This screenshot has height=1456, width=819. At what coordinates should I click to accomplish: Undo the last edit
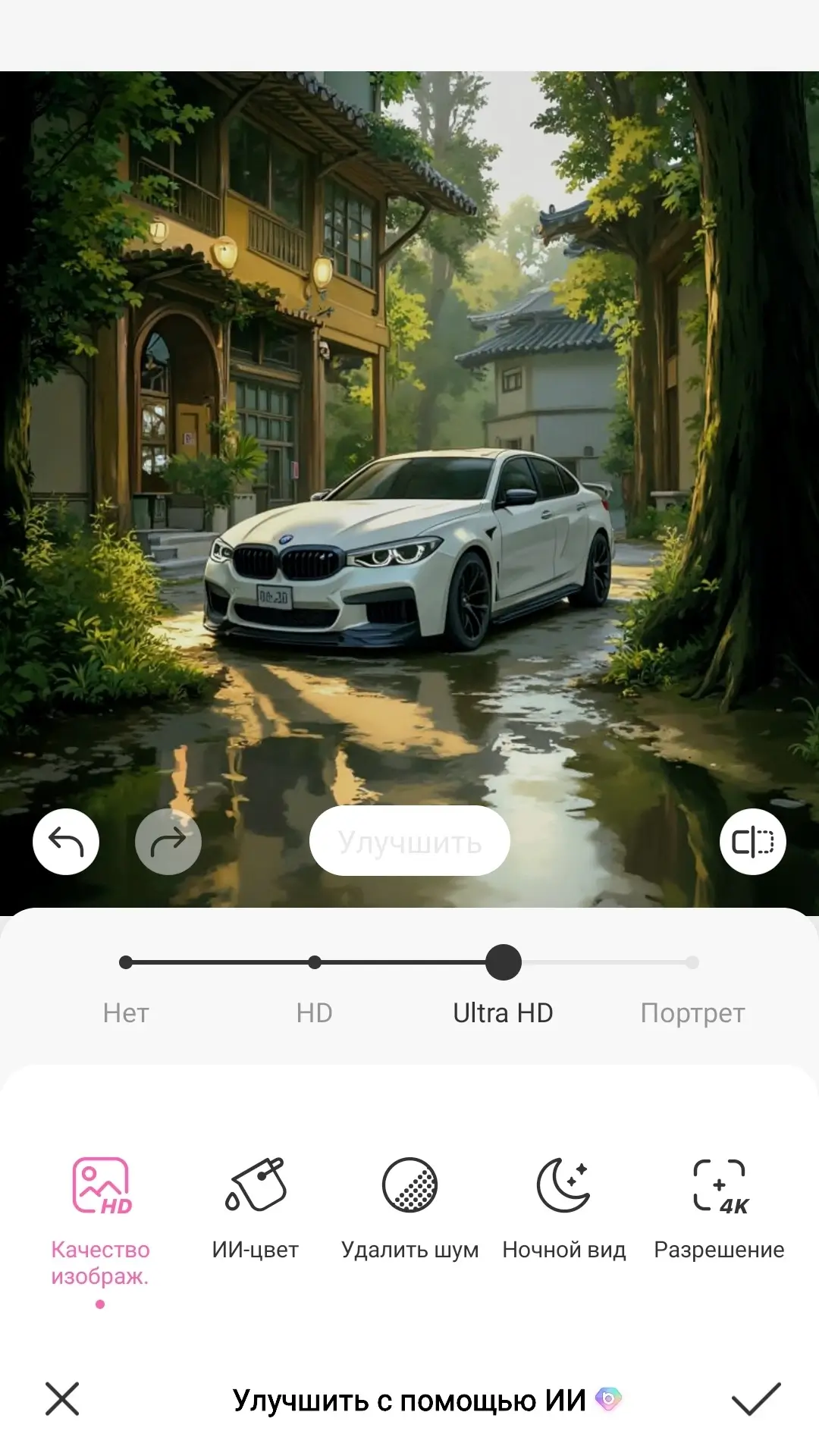click(x=66, y=841)
